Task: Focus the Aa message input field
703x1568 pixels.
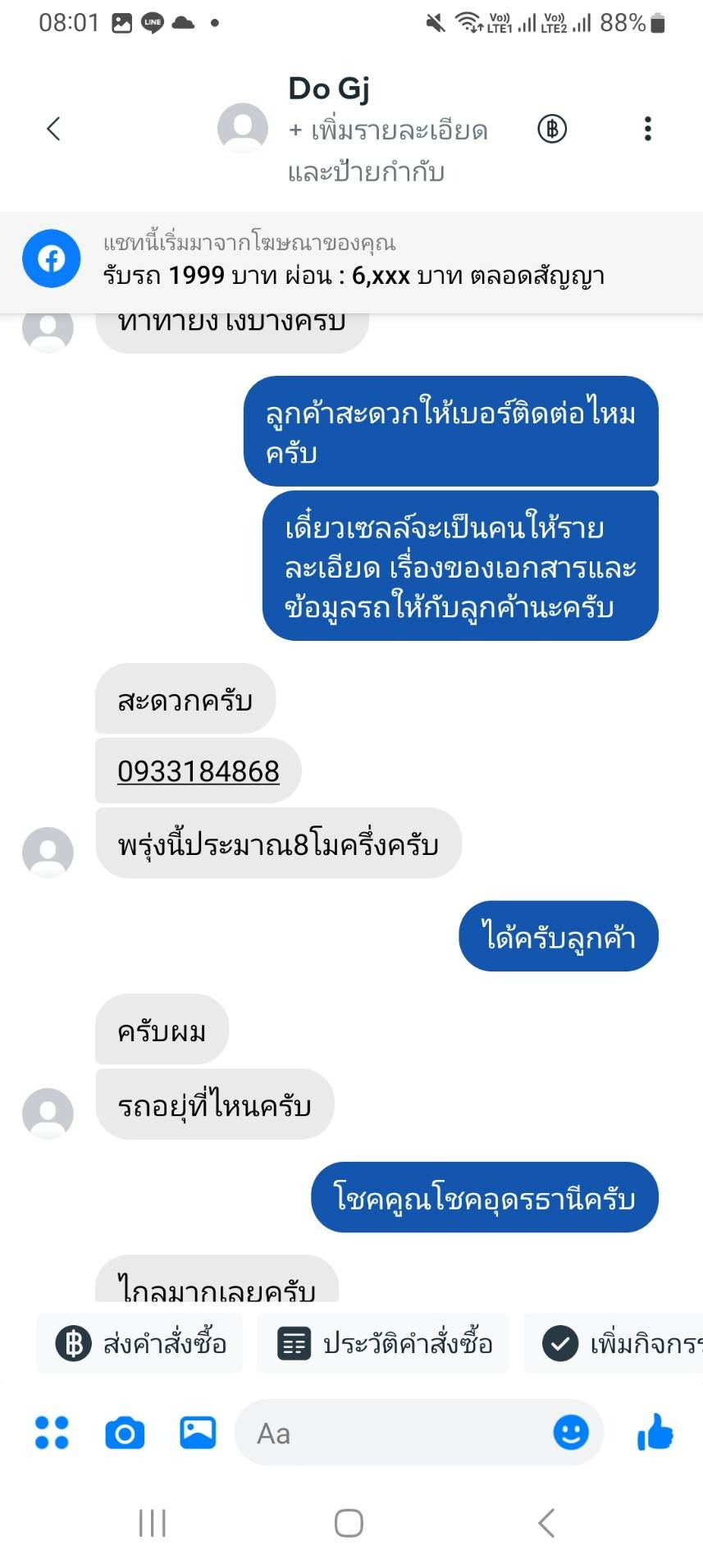Action: pyautogui.click(x=394, y=1433)
